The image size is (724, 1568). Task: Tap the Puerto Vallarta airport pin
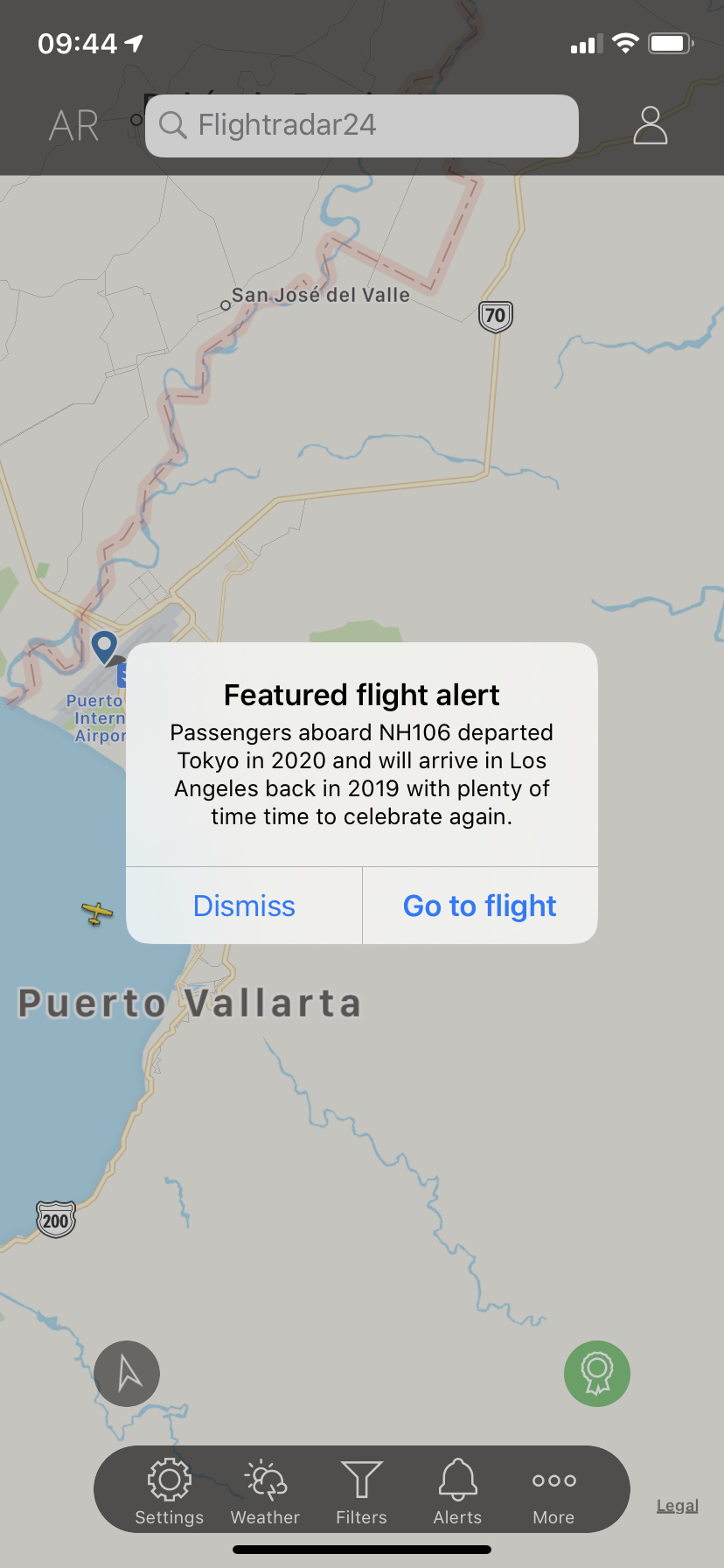coord(104,647)
